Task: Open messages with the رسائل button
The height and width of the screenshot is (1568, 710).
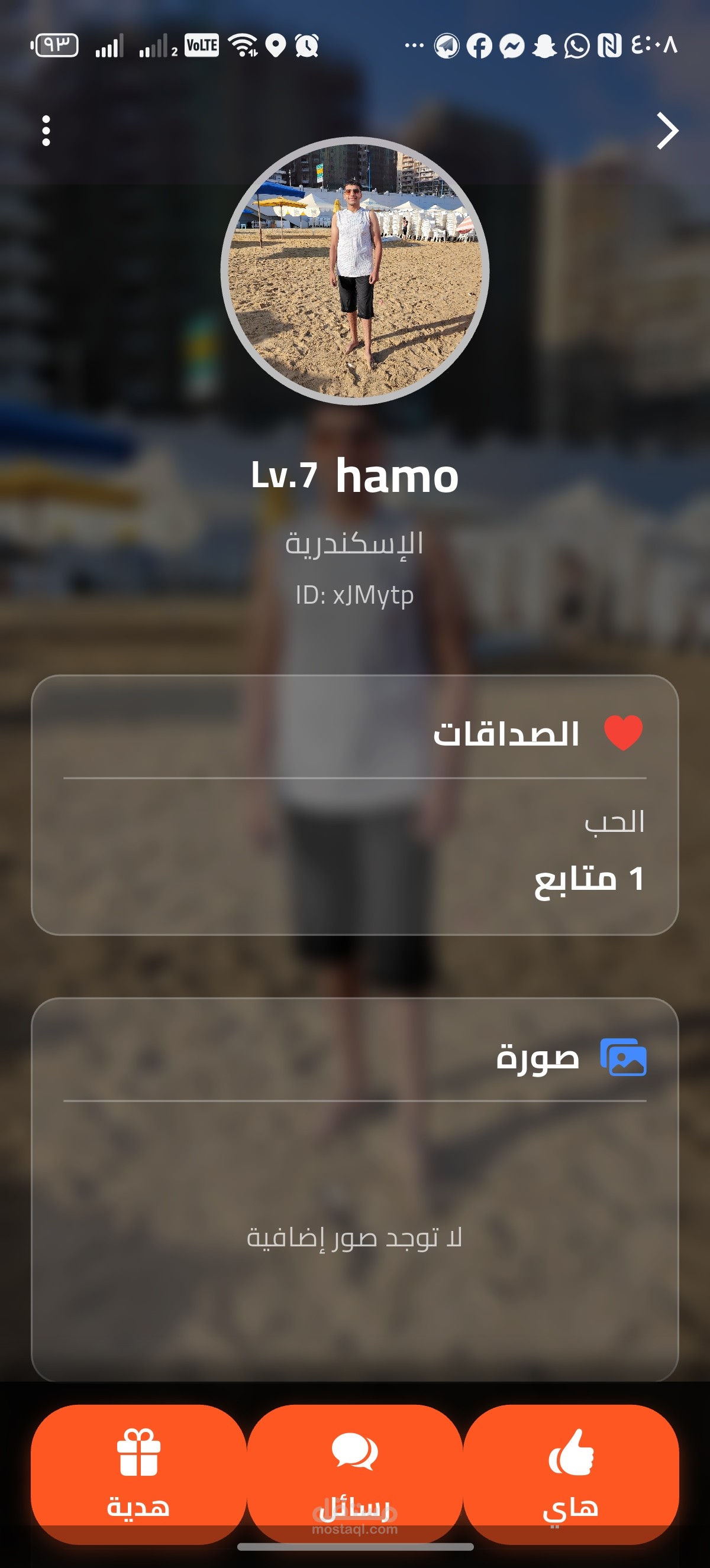Action: pyautogui.click(x=355, y=1473)
